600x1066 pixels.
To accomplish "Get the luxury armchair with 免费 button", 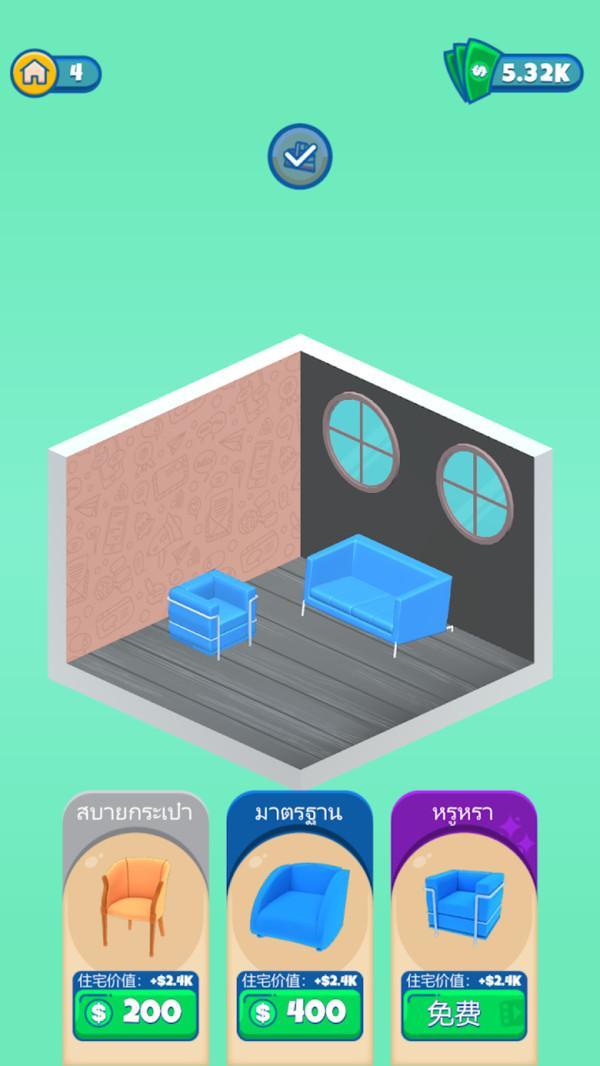I will tap(464, 1013).
